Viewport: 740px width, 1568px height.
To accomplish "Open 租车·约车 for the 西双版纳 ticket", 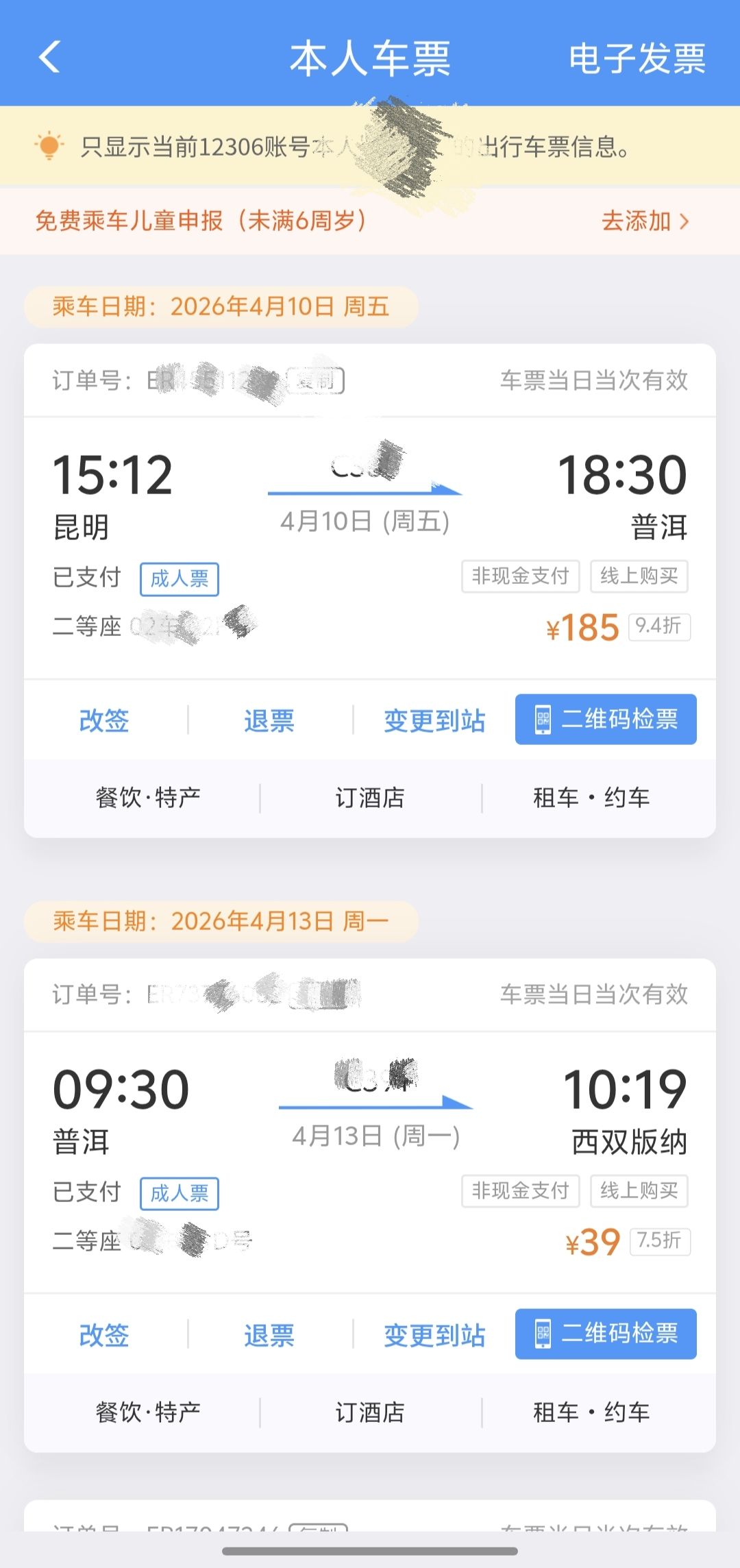I will [591, 1412].
